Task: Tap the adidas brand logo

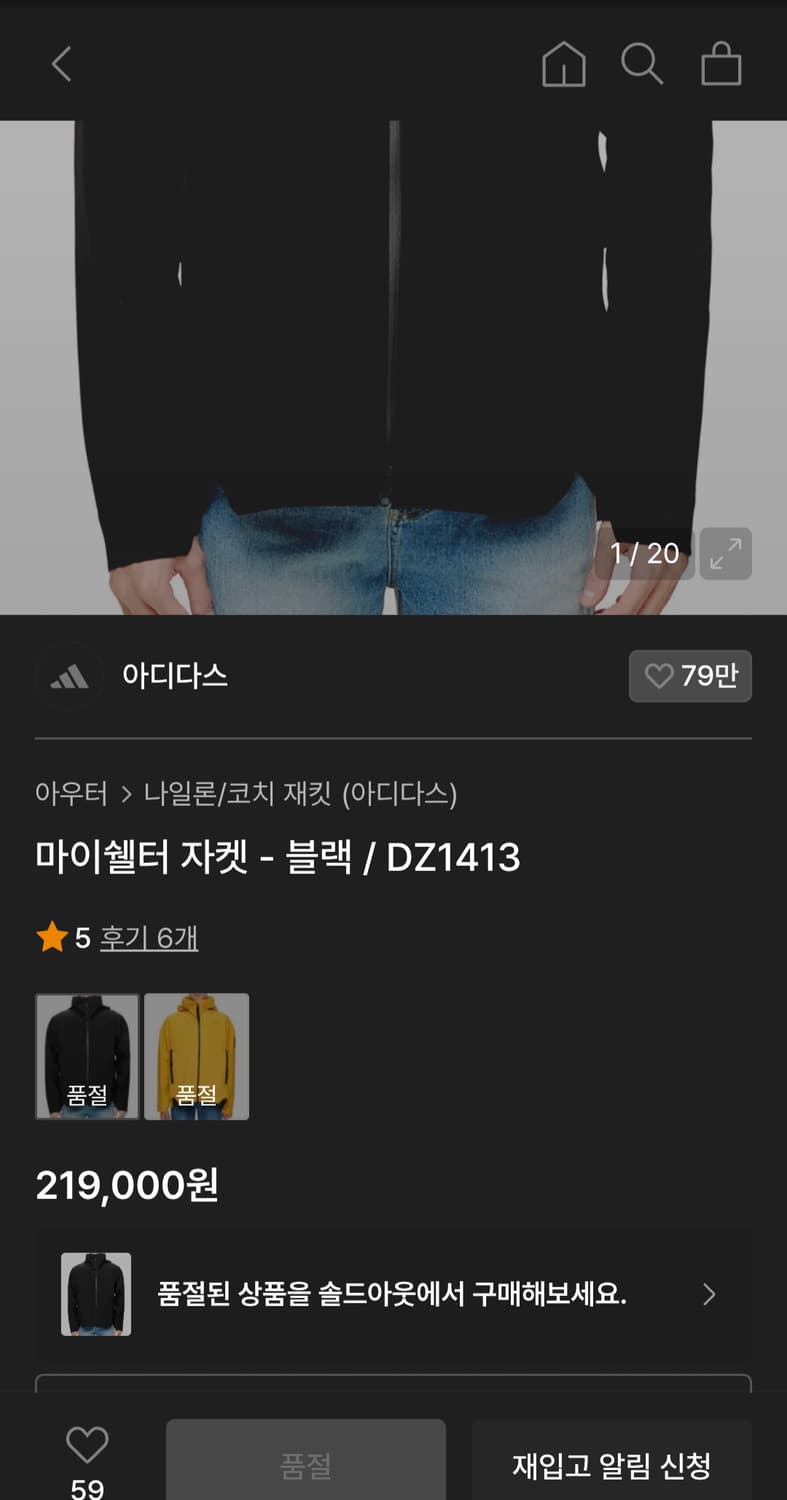Action: 68,676
